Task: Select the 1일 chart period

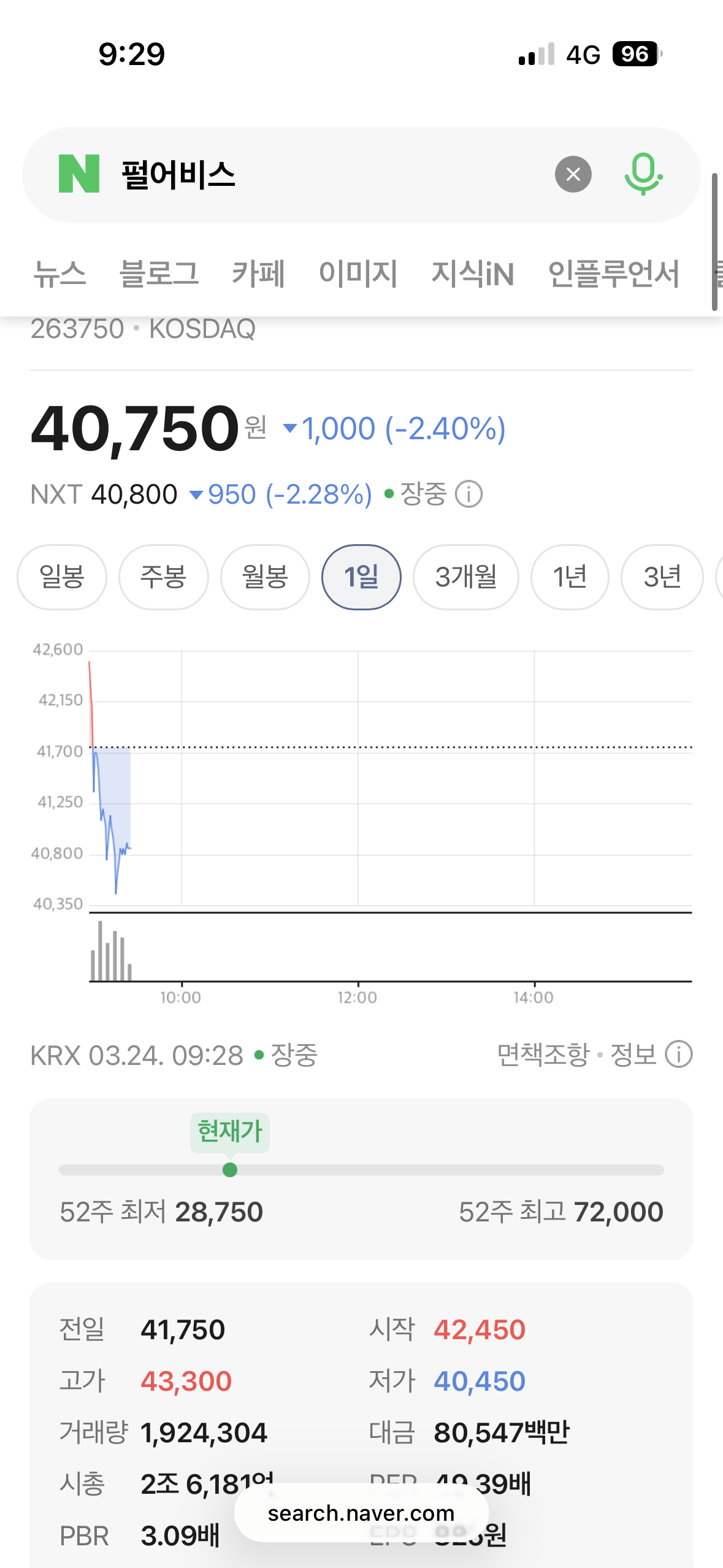Action: pyautogui.click(x=361, y=577)
